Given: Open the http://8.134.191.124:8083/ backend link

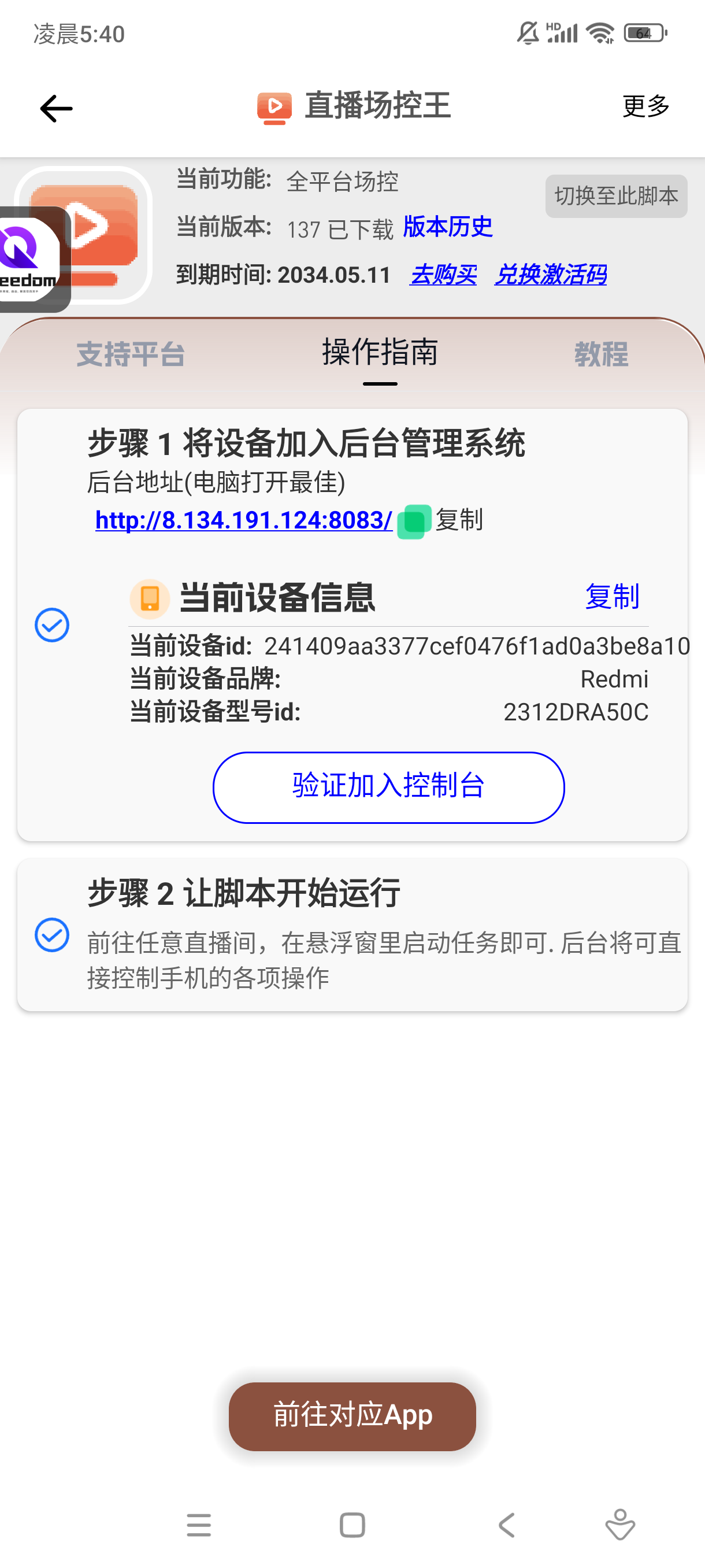Looking at the screenshot, I should (x=244, y=520).
